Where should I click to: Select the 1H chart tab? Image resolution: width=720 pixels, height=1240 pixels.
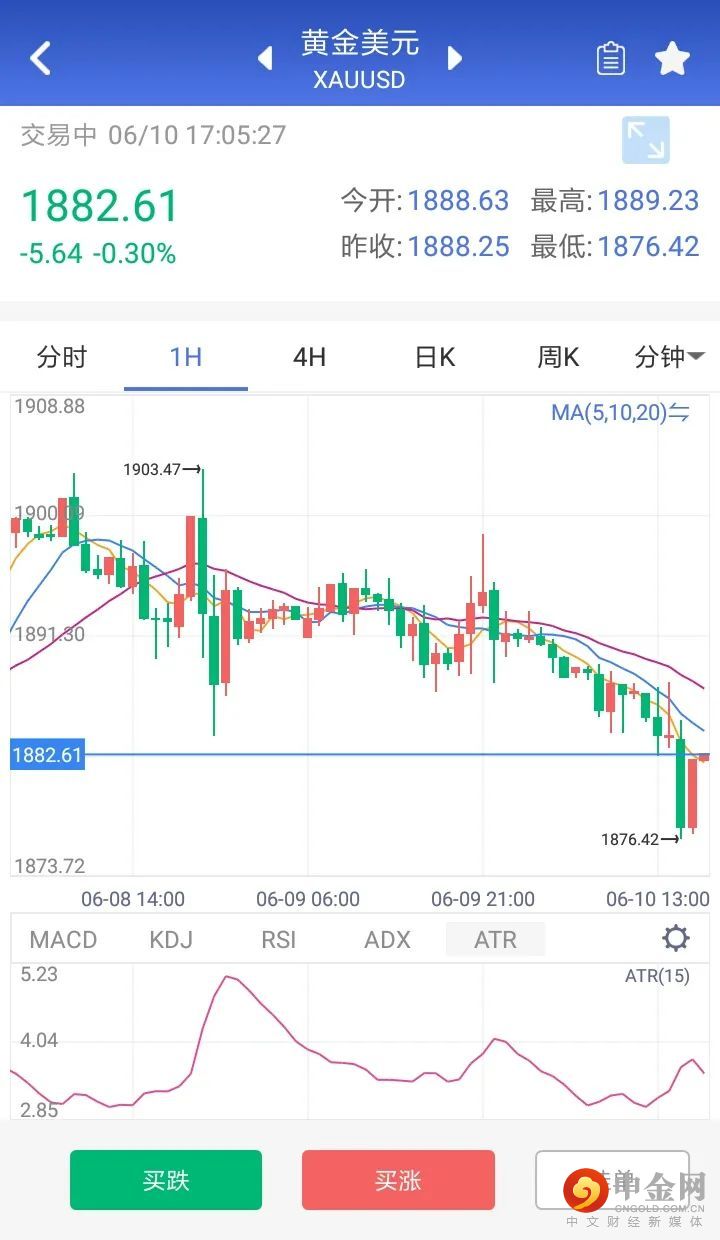coord(186,357)
